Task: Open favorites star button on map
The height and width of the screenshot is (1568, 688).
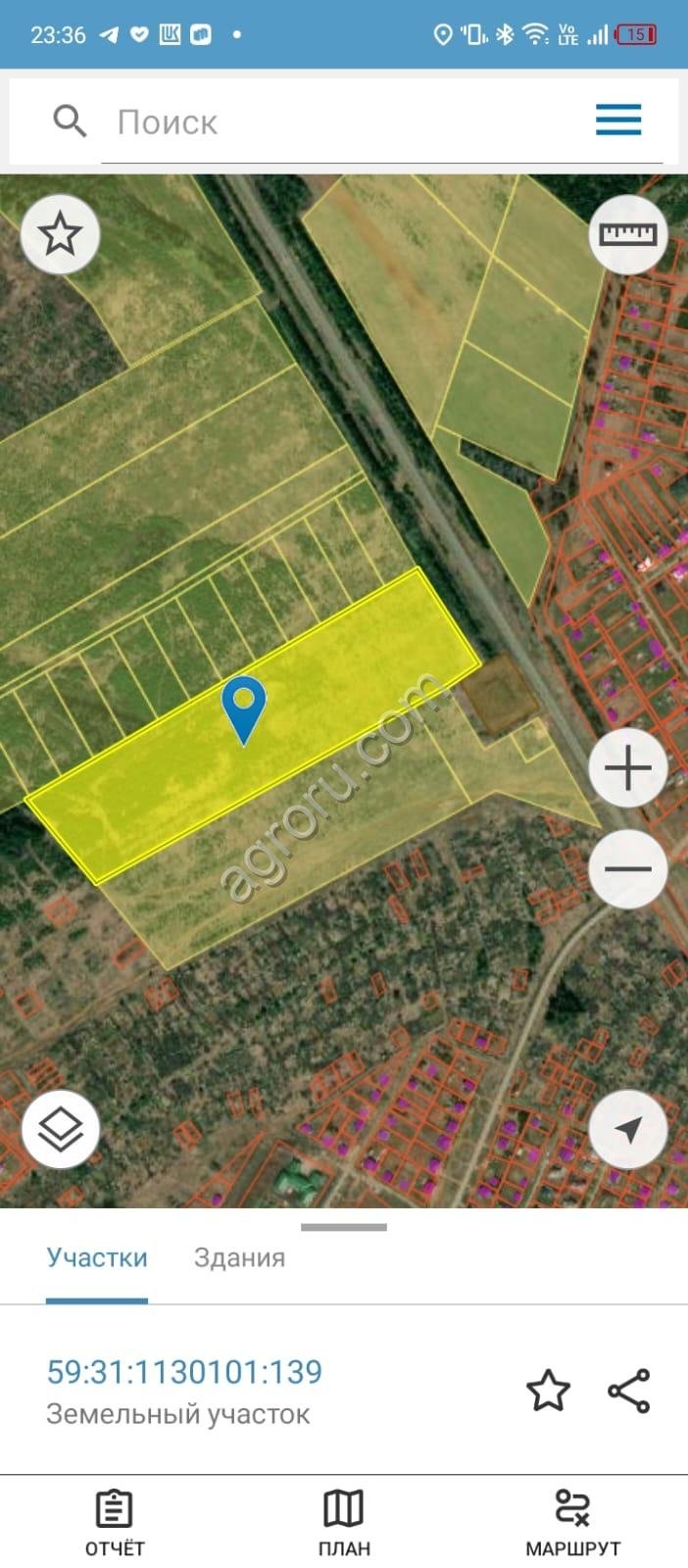Action: pyautogui.click(x=60, y=234)
